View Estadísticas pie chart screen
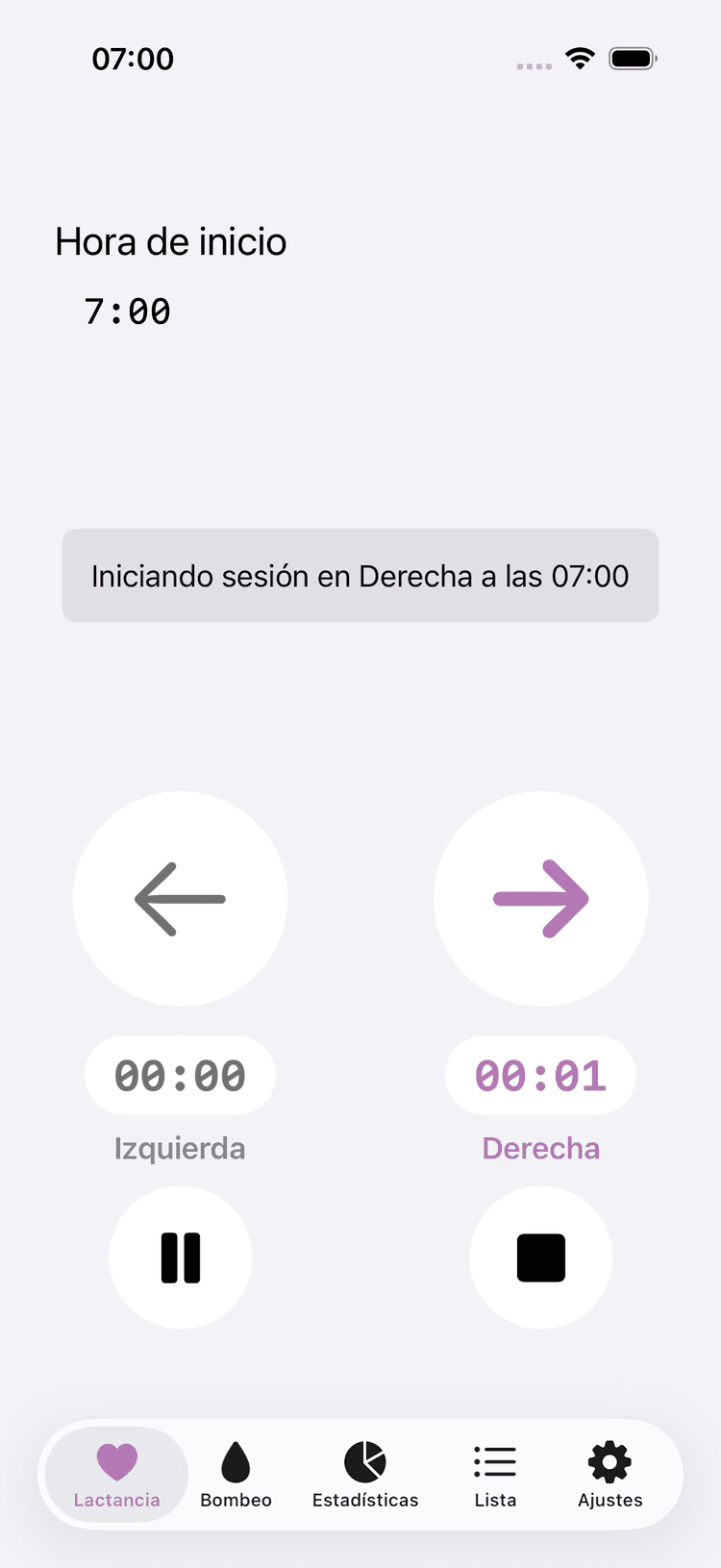This screenshot has width=721, height=1568. point(365,1474)
